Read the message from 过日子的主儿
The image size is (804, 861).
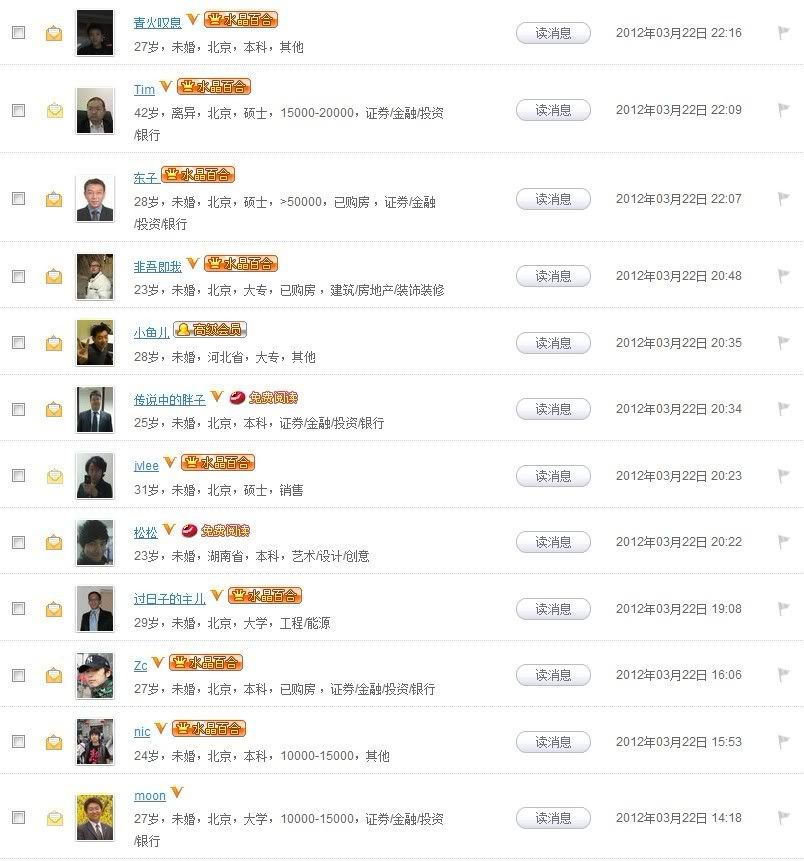[x=553, y=609]
